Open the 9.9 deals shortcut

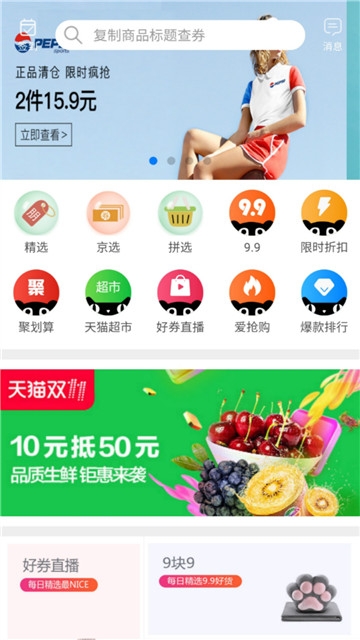click(252, 222)
